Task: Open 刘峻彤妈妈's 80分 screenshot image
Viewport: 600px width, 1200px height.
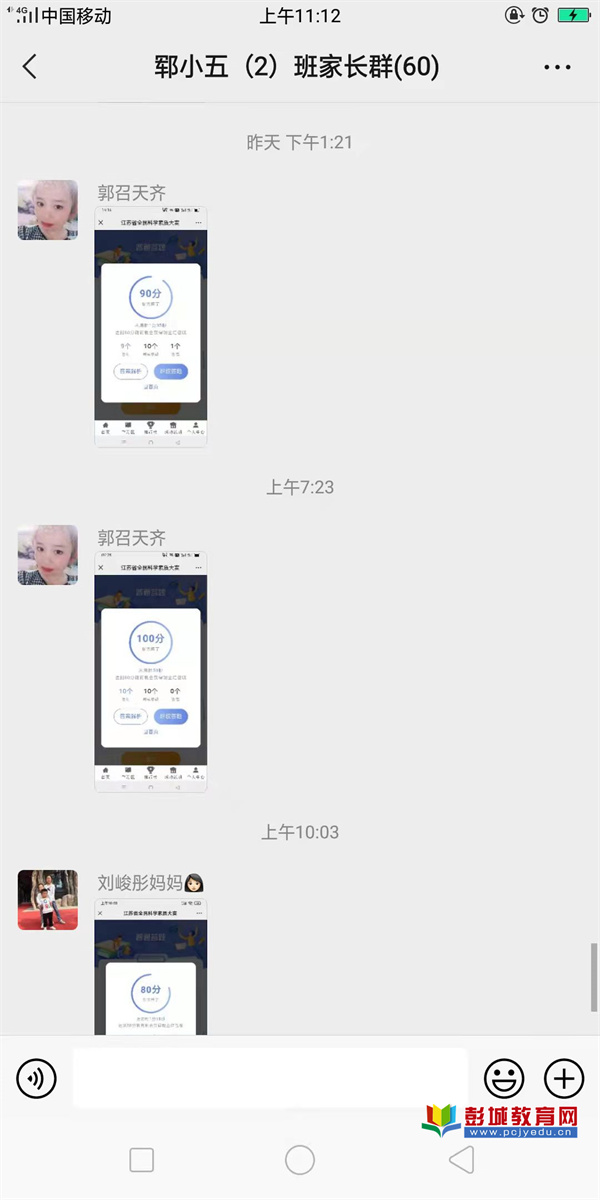Action: coord(151,966)
